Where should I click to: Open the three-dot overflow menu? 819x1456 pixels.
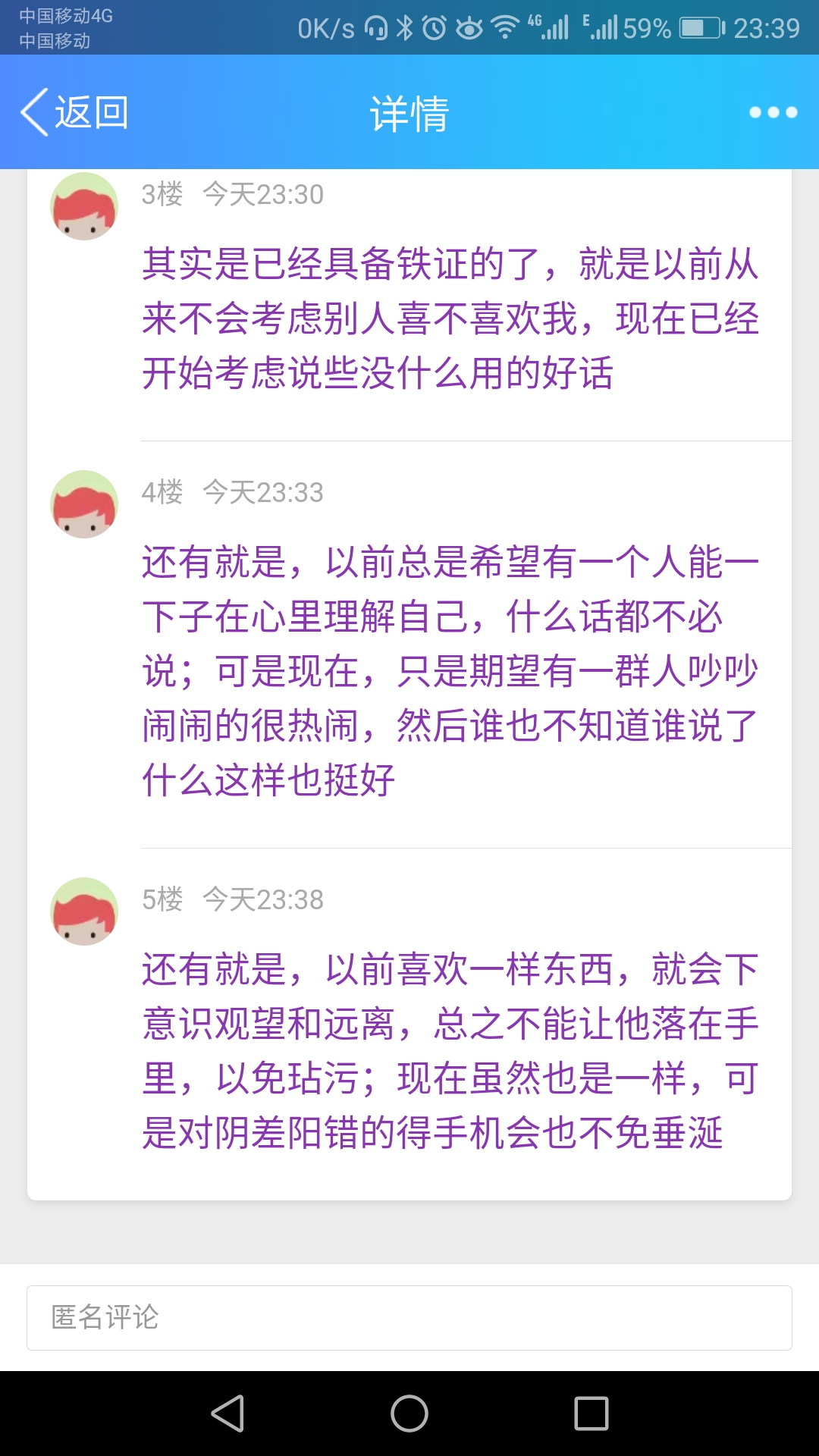click(773, 112)
